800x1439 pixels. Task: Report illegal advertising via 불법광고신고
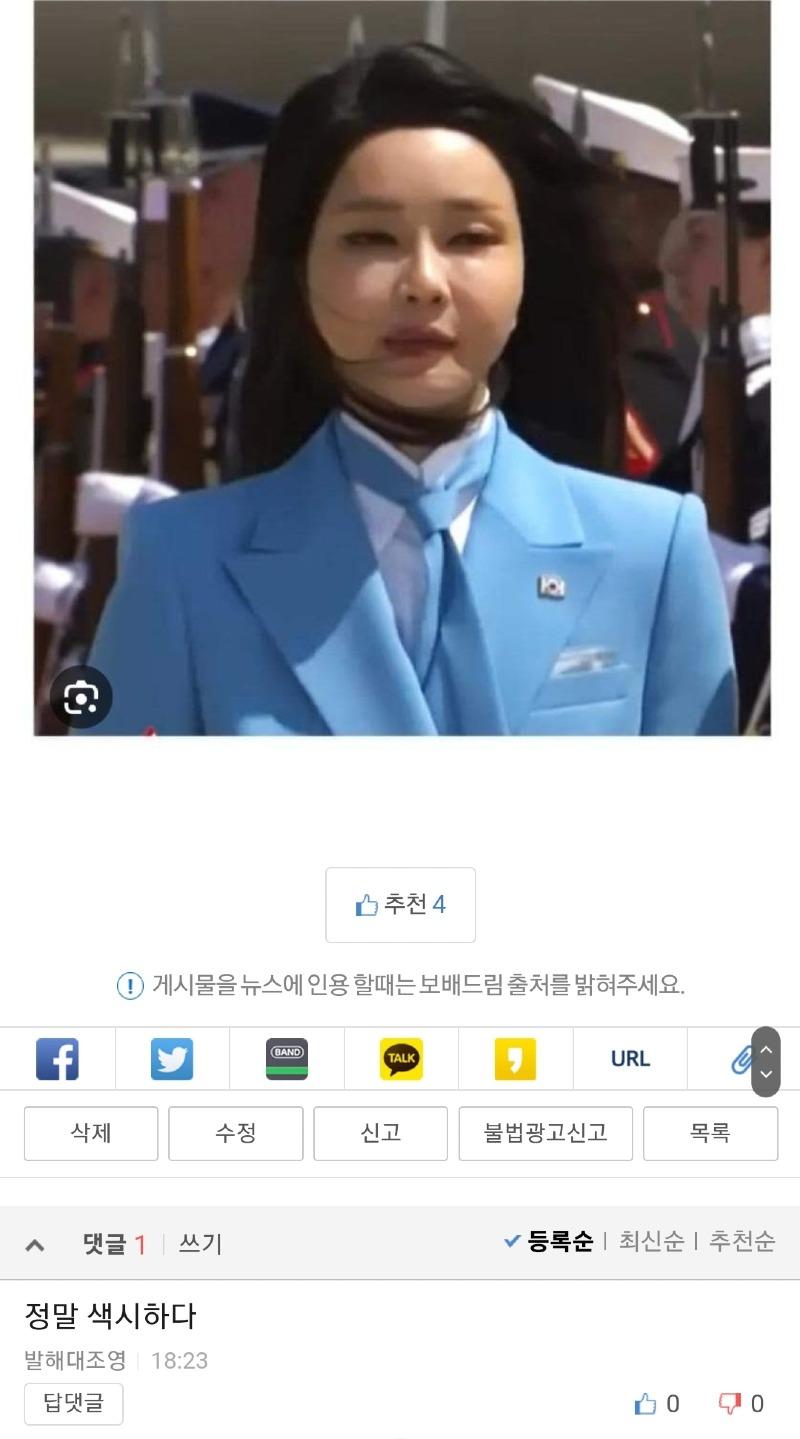(x=546, y=1133)
